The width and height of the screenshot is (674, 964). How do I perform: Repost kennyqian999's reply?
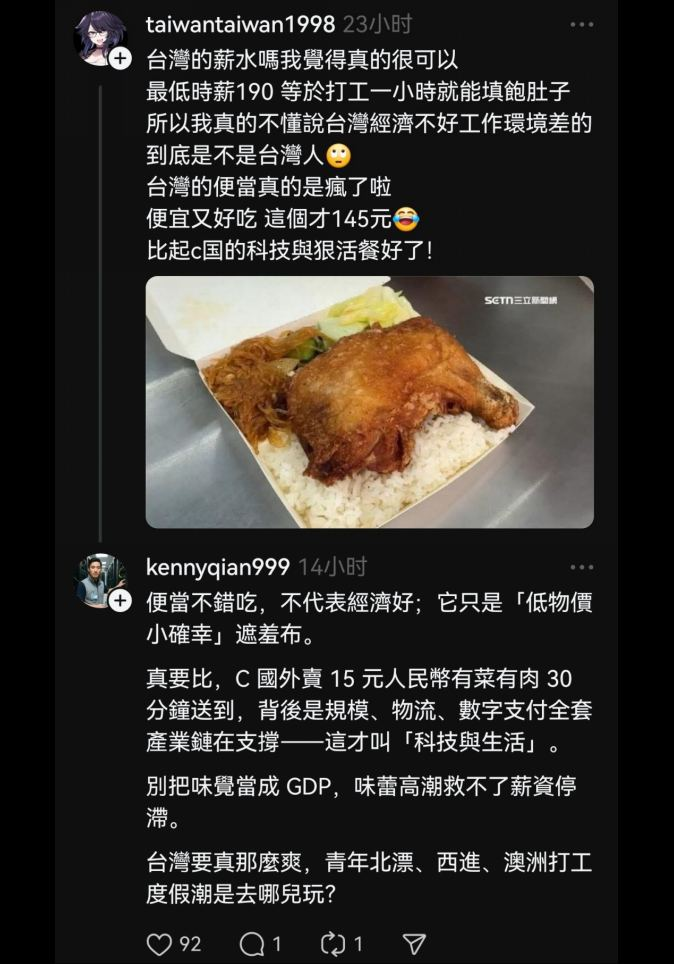(332, 943)
